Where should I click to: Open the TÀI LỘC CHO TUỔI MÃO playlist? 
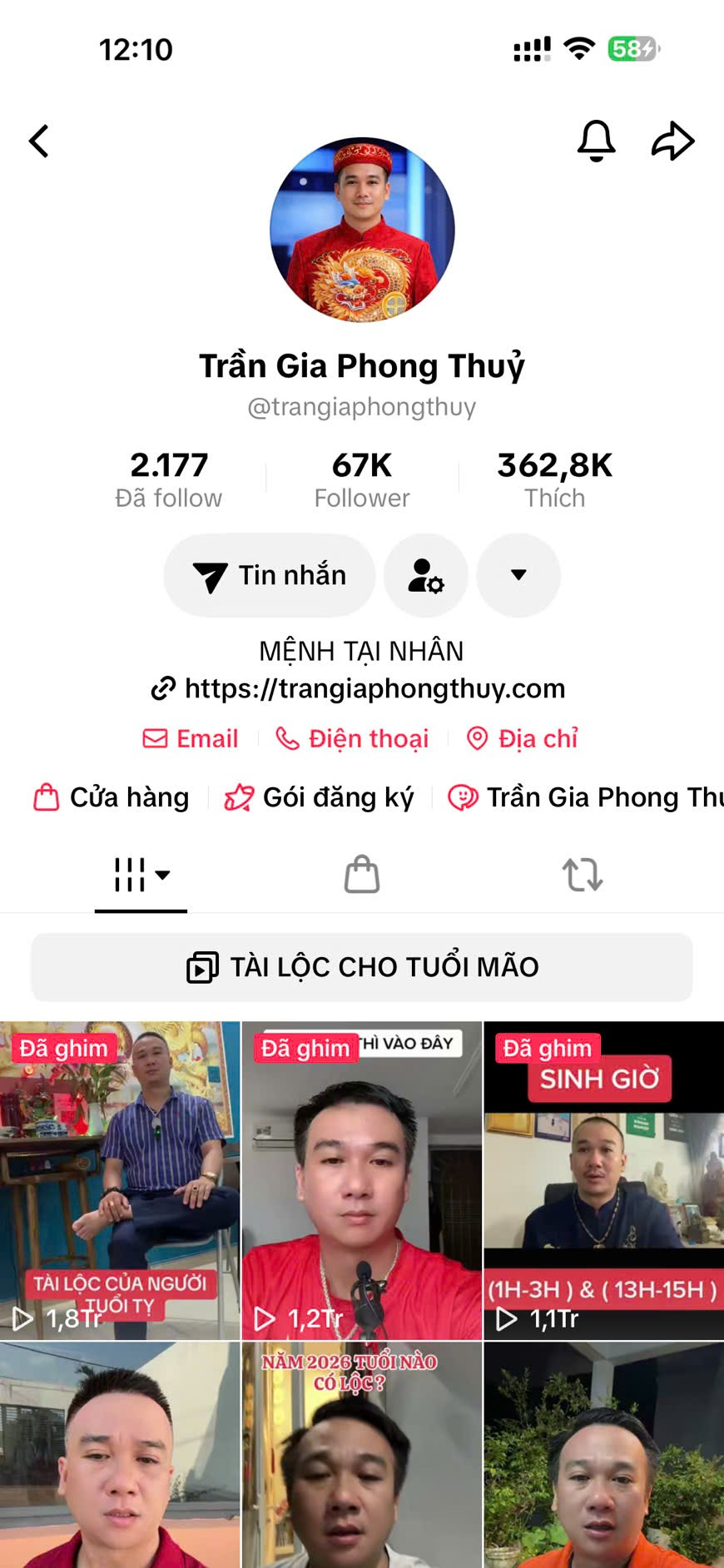tap(361, 966)
